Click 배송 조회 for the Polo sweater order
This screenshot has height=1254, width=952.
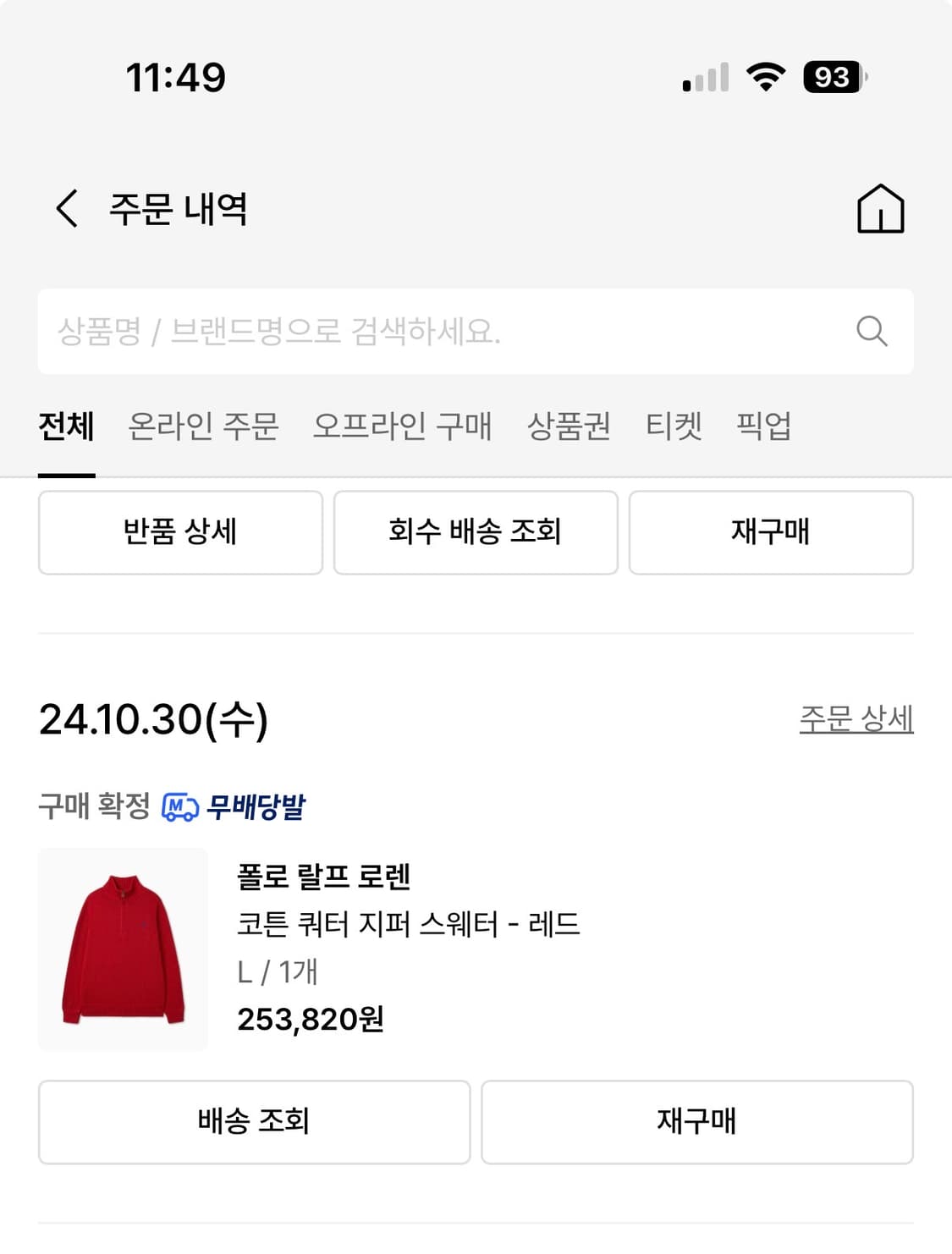click(x=255, y=1122)
